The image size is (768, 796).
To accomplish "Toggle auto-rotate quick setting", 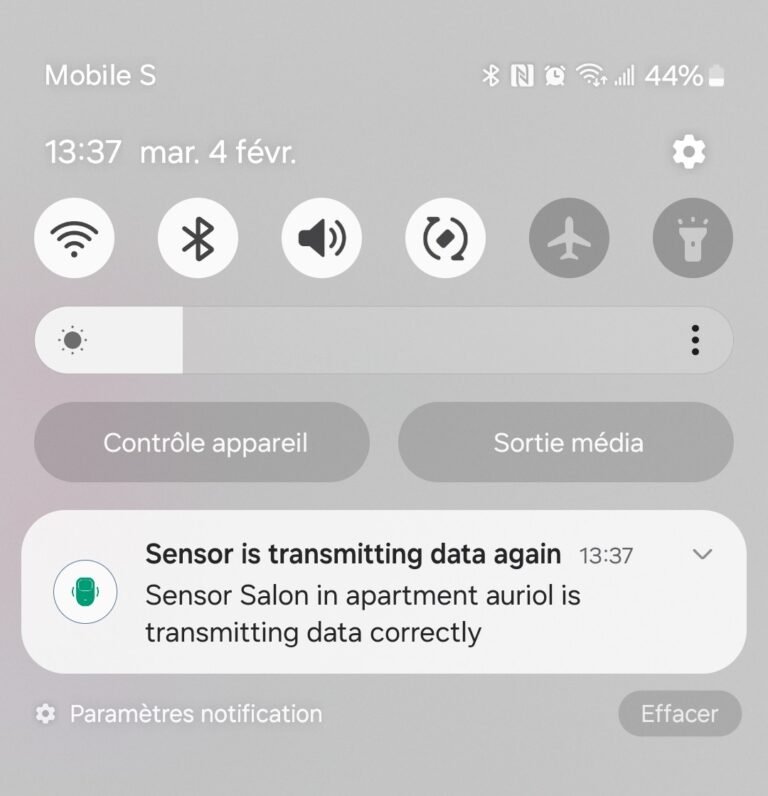I will tap(445, 239).
